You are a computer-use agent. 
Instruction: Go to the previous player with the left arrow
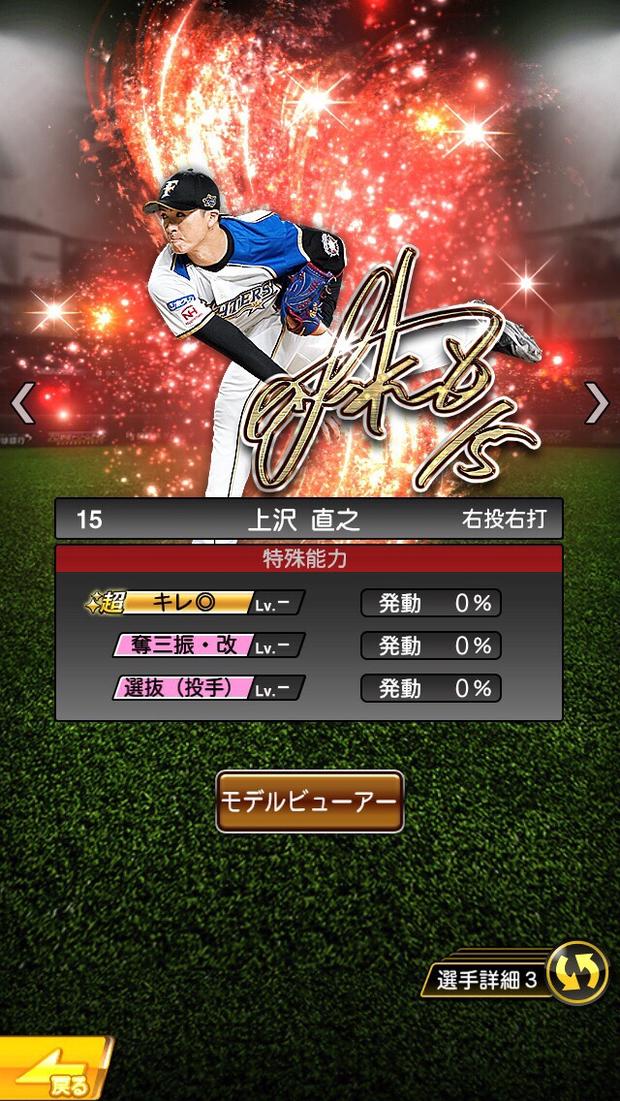(x=22, y=403)
